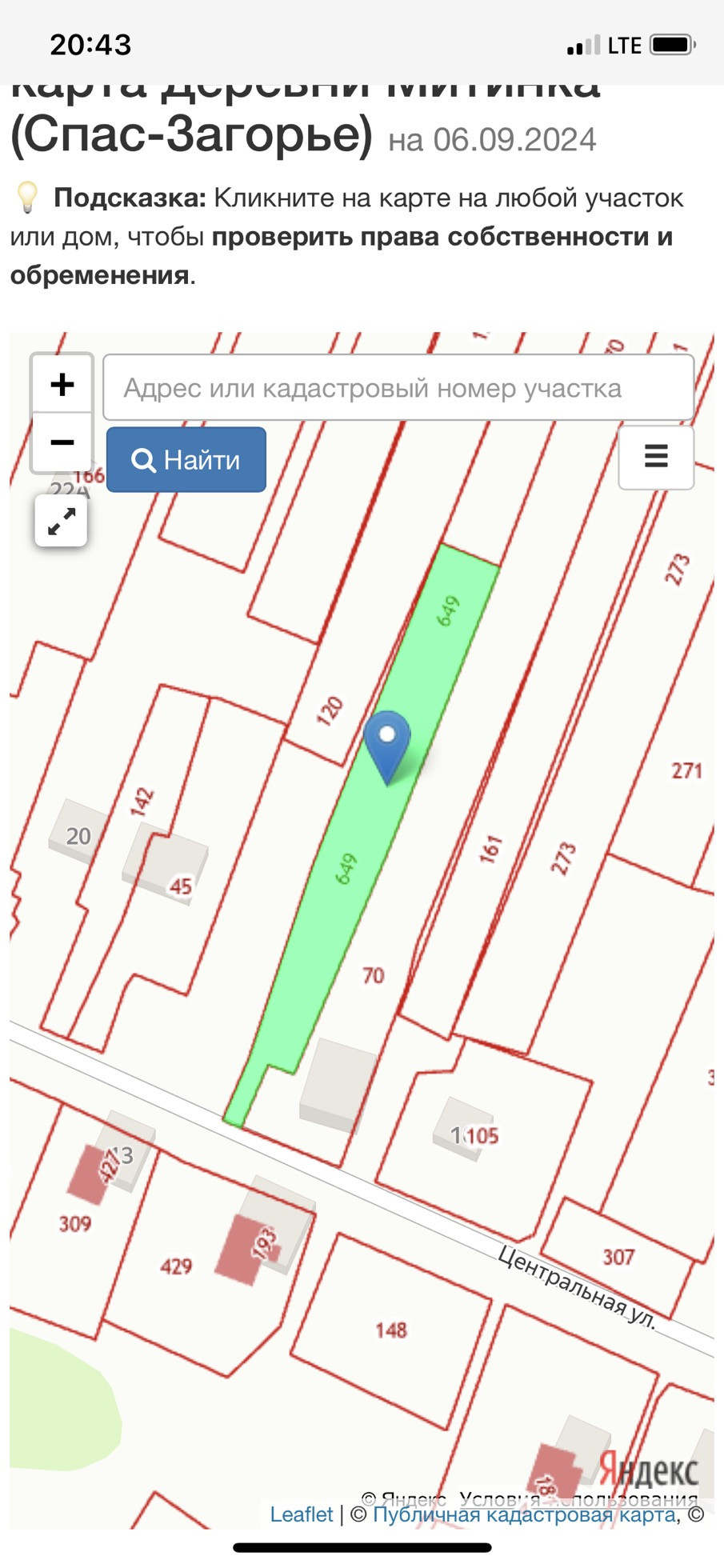The height and width of the screenshot is (1568, 724).
Task: Open the Leaflet link
Action: pos(301,1514)
